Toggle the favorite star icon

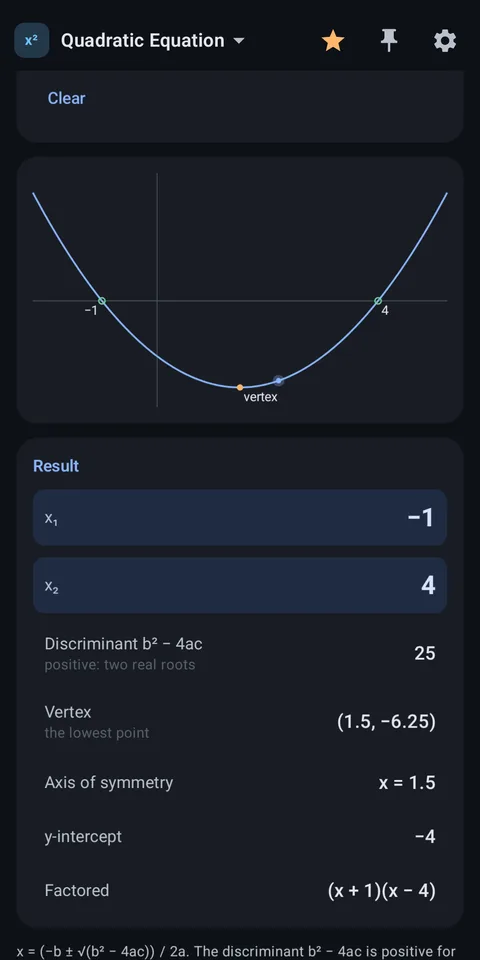(333, 41)
